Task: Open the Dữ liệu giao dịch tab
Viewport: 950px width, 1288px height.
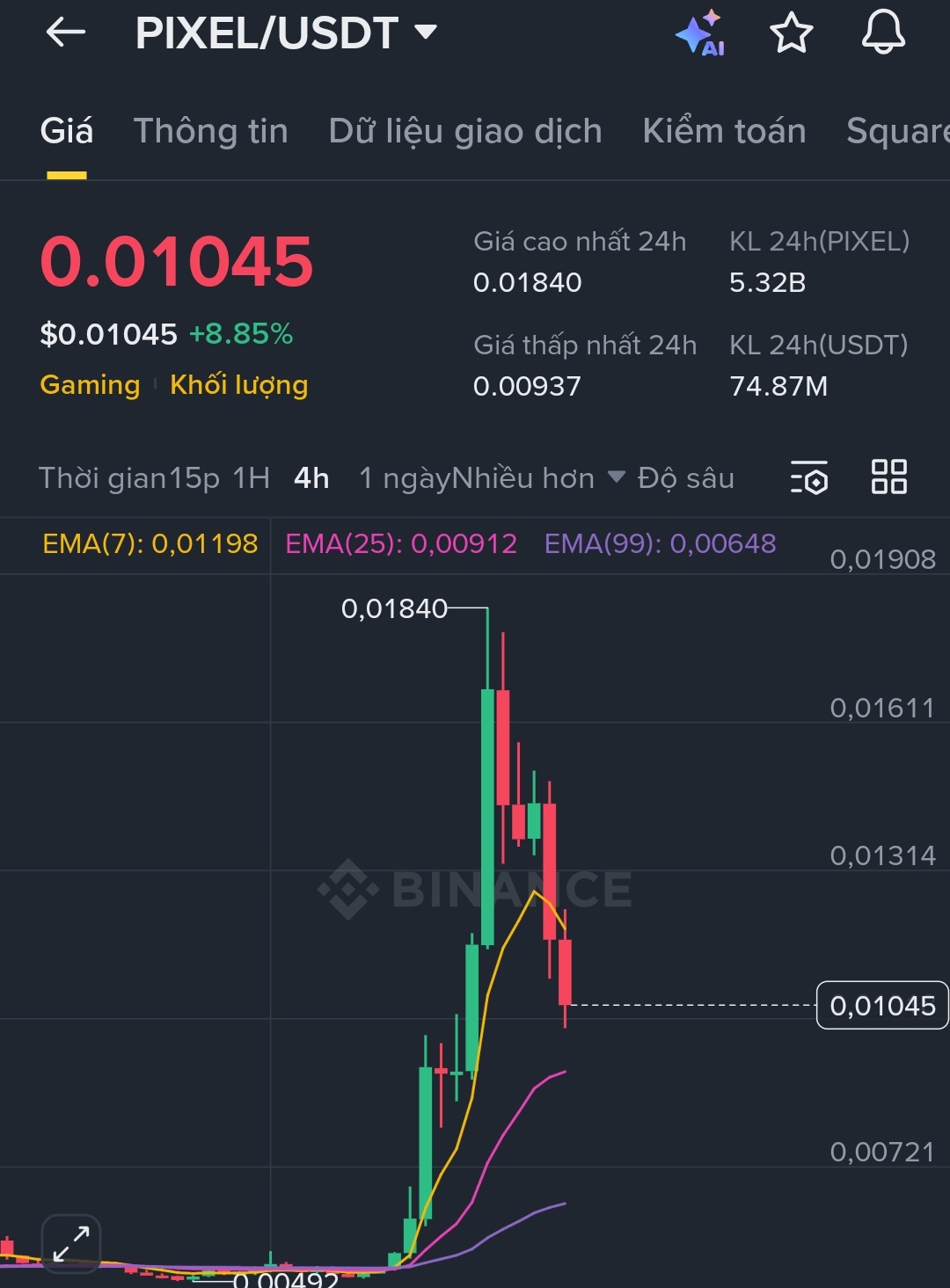Action: [464, 131]
